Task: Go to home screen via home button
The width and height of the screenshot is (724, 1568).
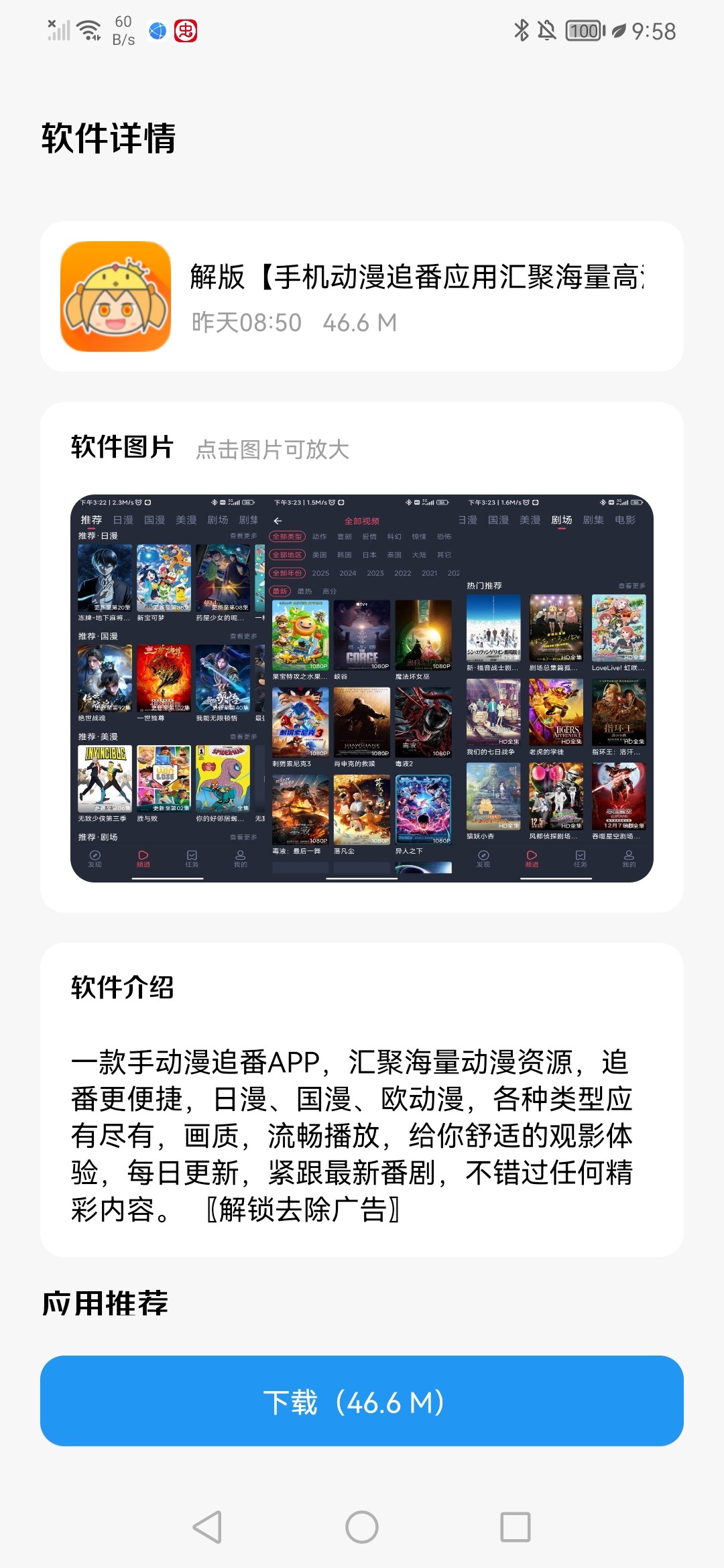Action: (362, 1527)
